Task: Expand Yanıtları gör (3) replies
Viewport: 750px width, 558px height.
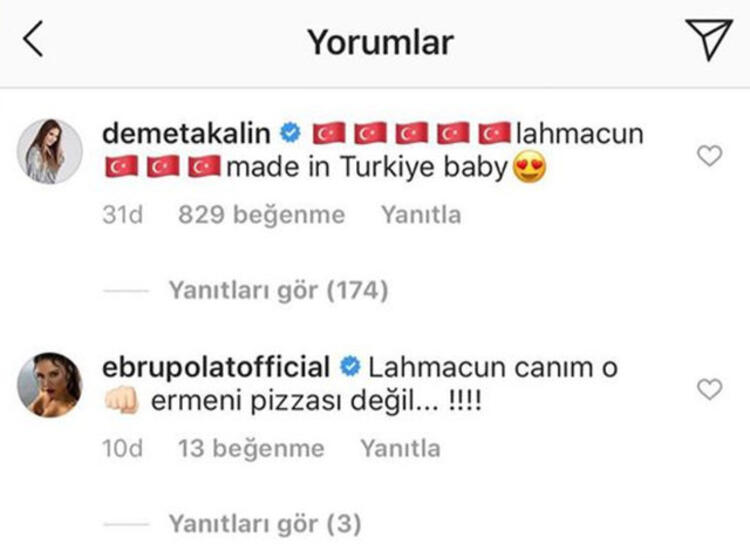Action: coord(264,523)
